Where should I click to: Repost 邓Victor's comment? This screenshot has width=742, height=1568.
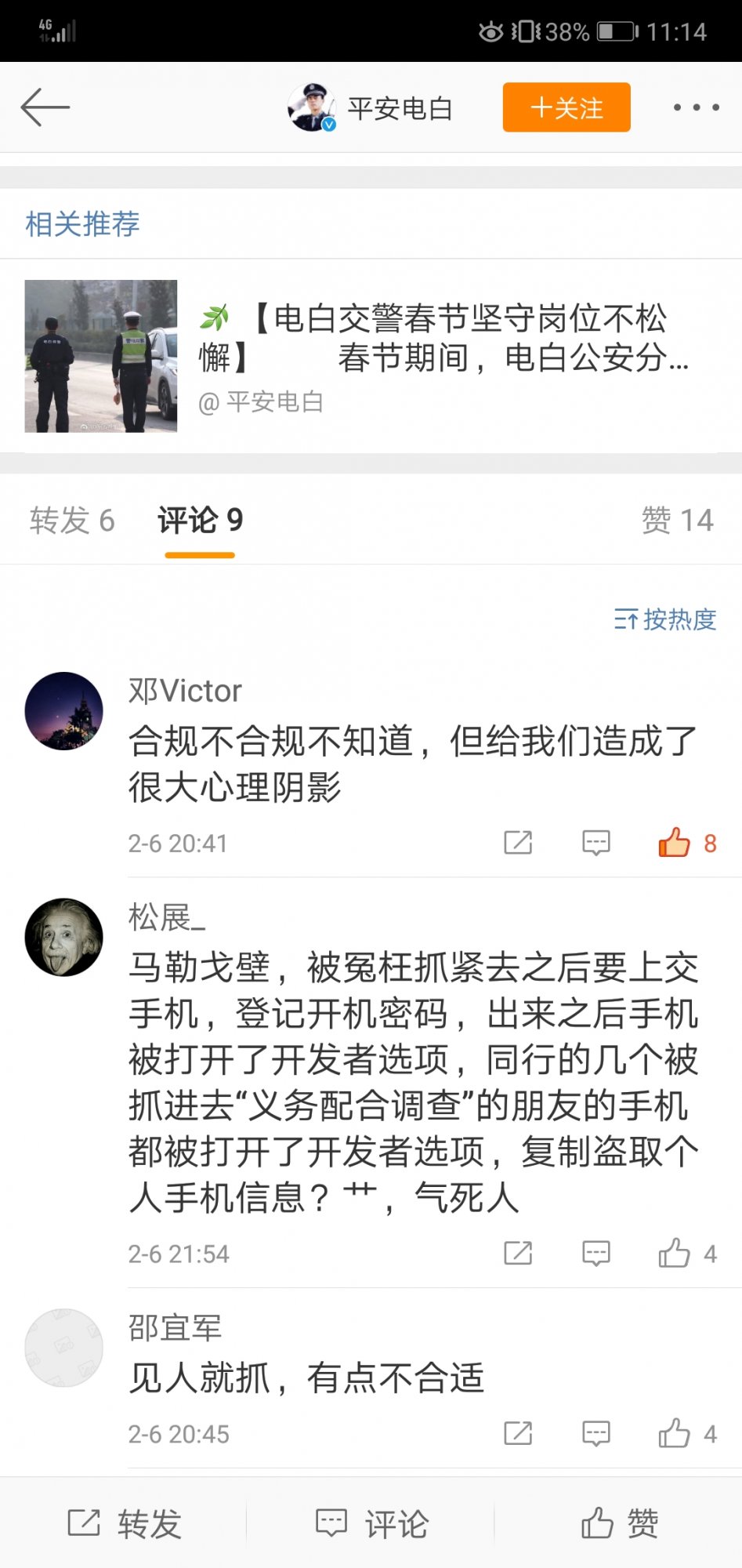tap(518, 843)
